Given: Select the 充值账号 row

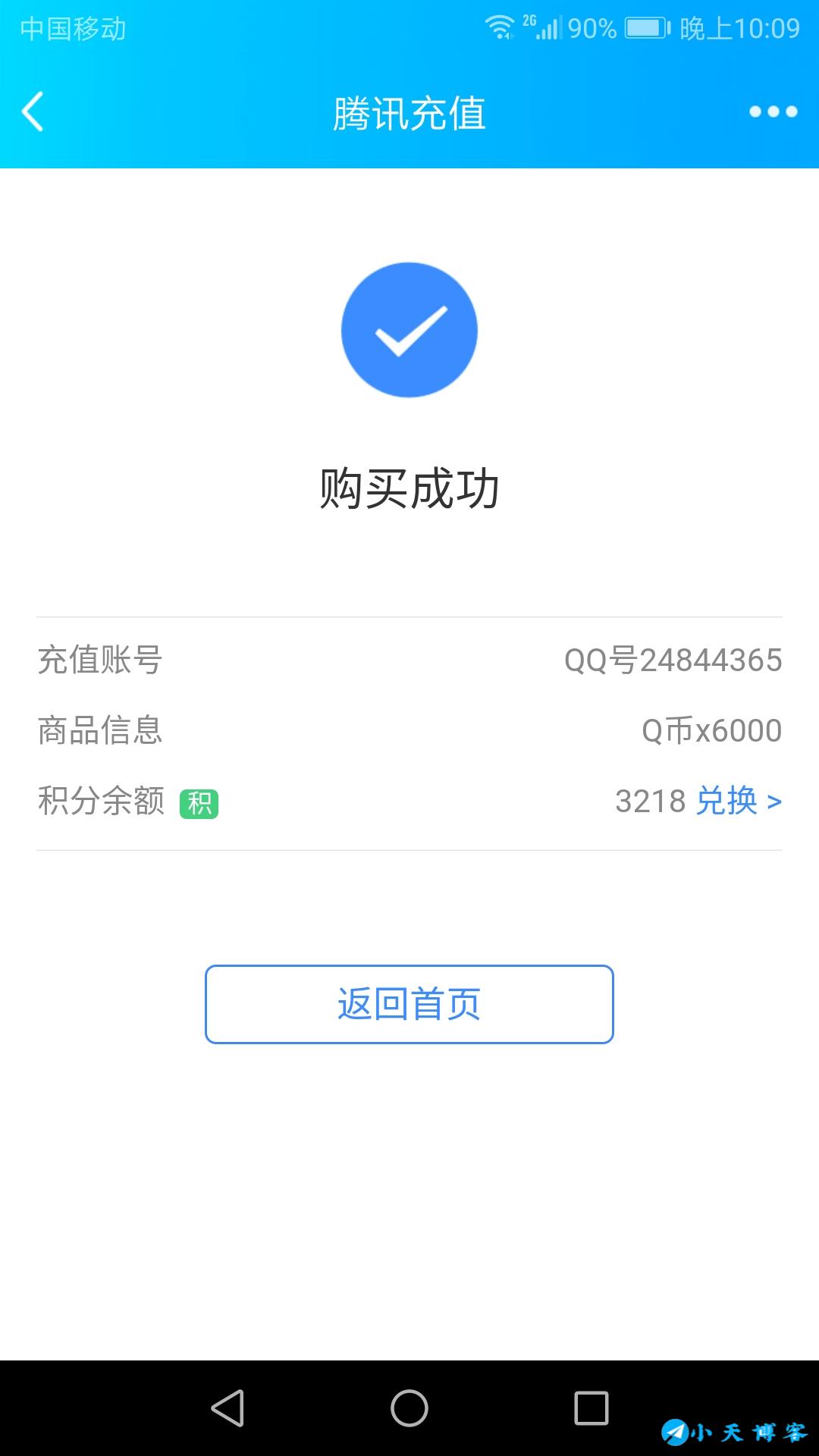Looking at the screenshot, I should (x=409, y=661).
